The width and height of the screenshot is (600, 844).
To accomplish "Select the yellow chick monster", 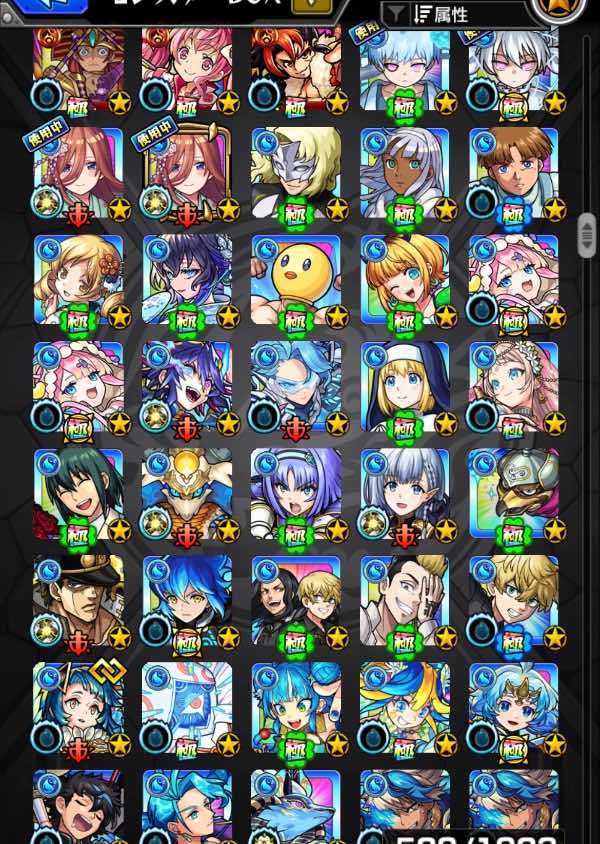I will point(295,279).
